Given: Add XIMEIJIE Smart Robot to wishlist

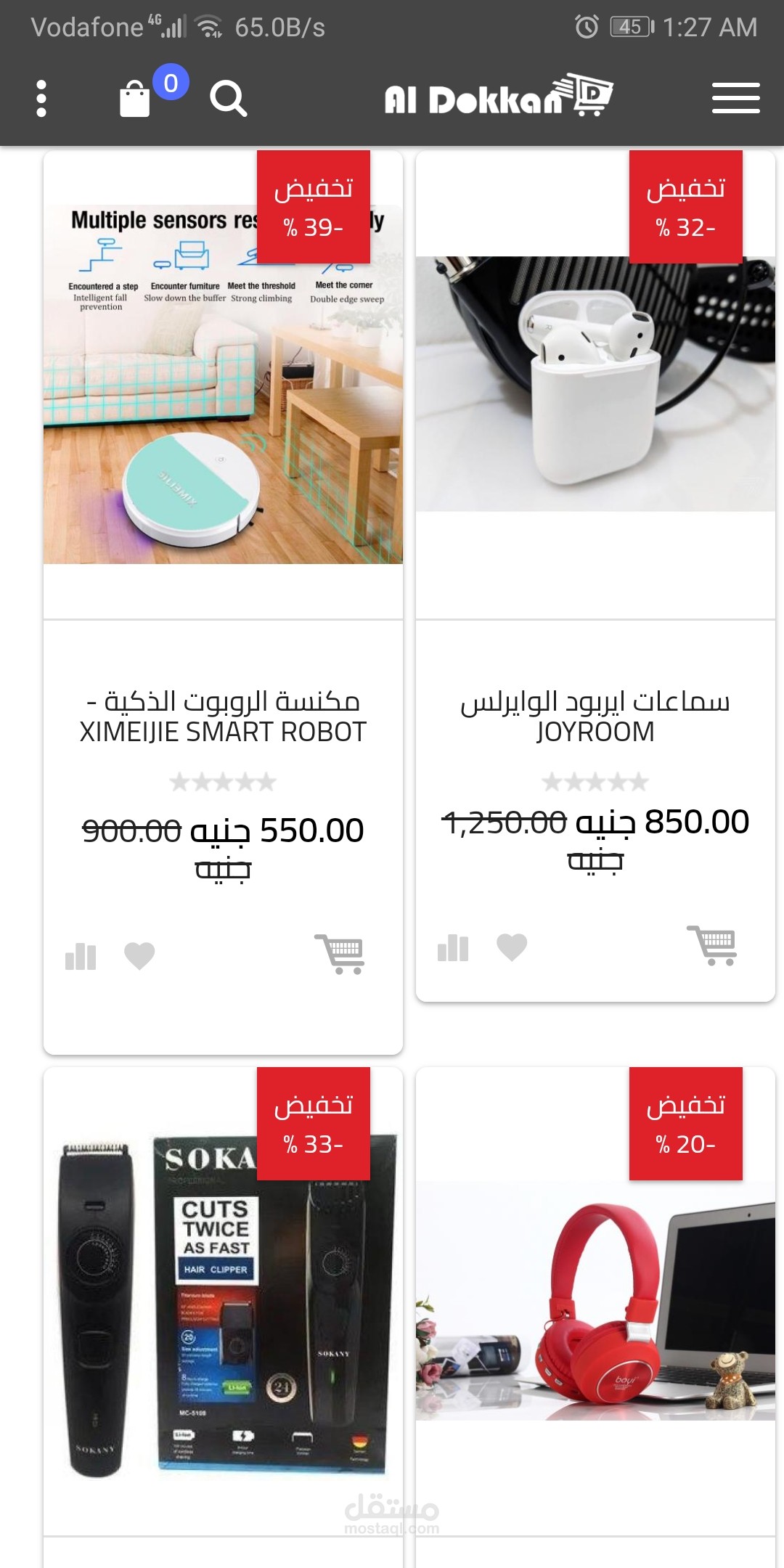Looking at the screenshot, I should coord(139,955).
